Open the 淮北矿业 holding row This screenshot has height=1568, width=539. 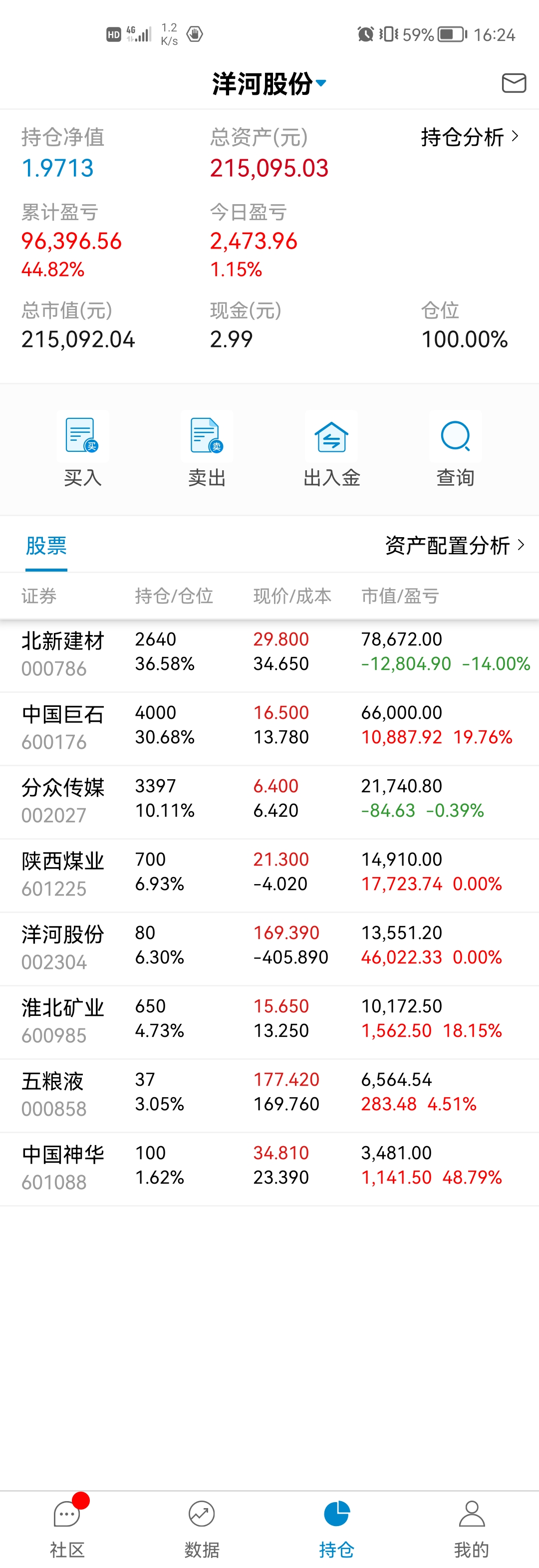tap(269, 1021)
